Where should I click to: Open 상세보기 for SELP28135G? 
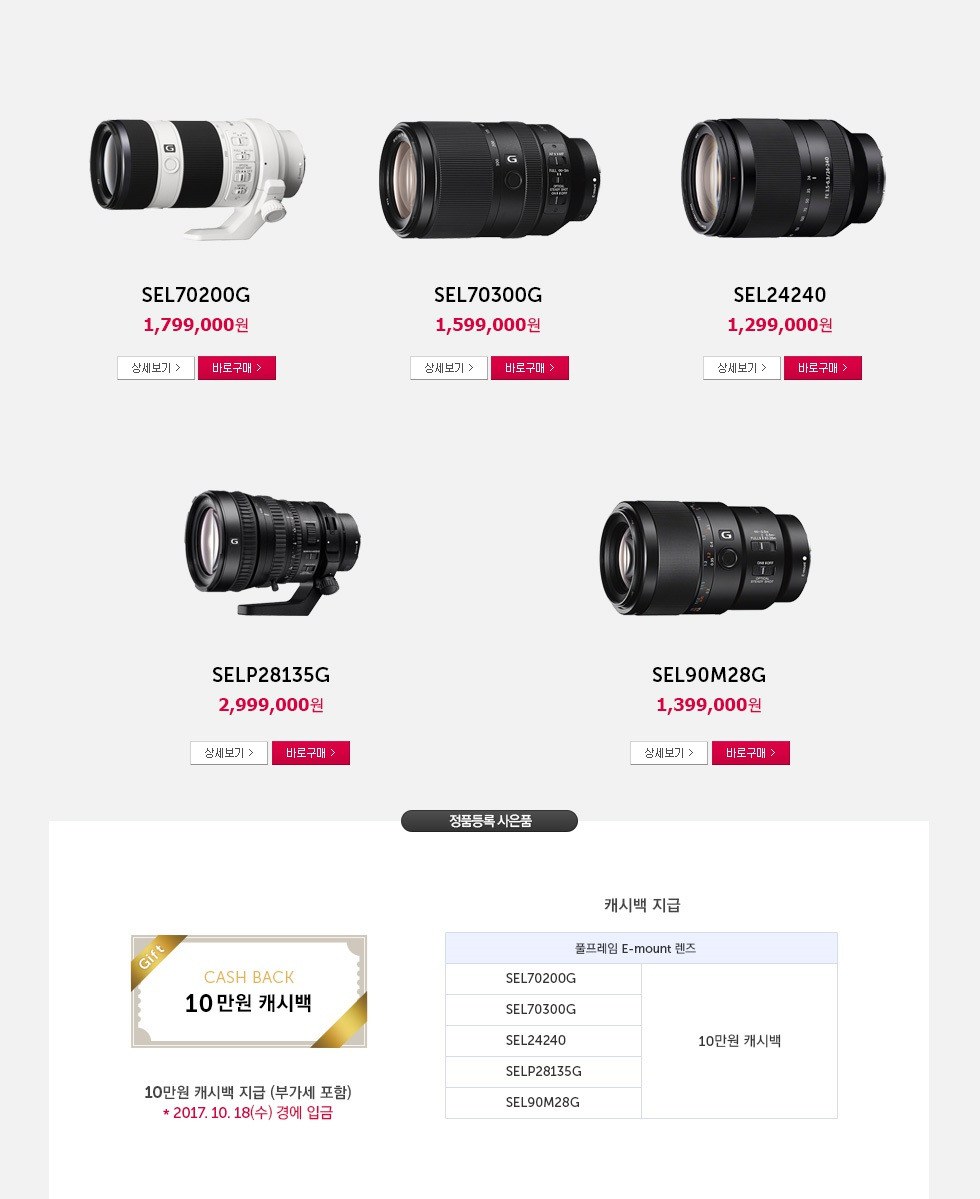229,753
